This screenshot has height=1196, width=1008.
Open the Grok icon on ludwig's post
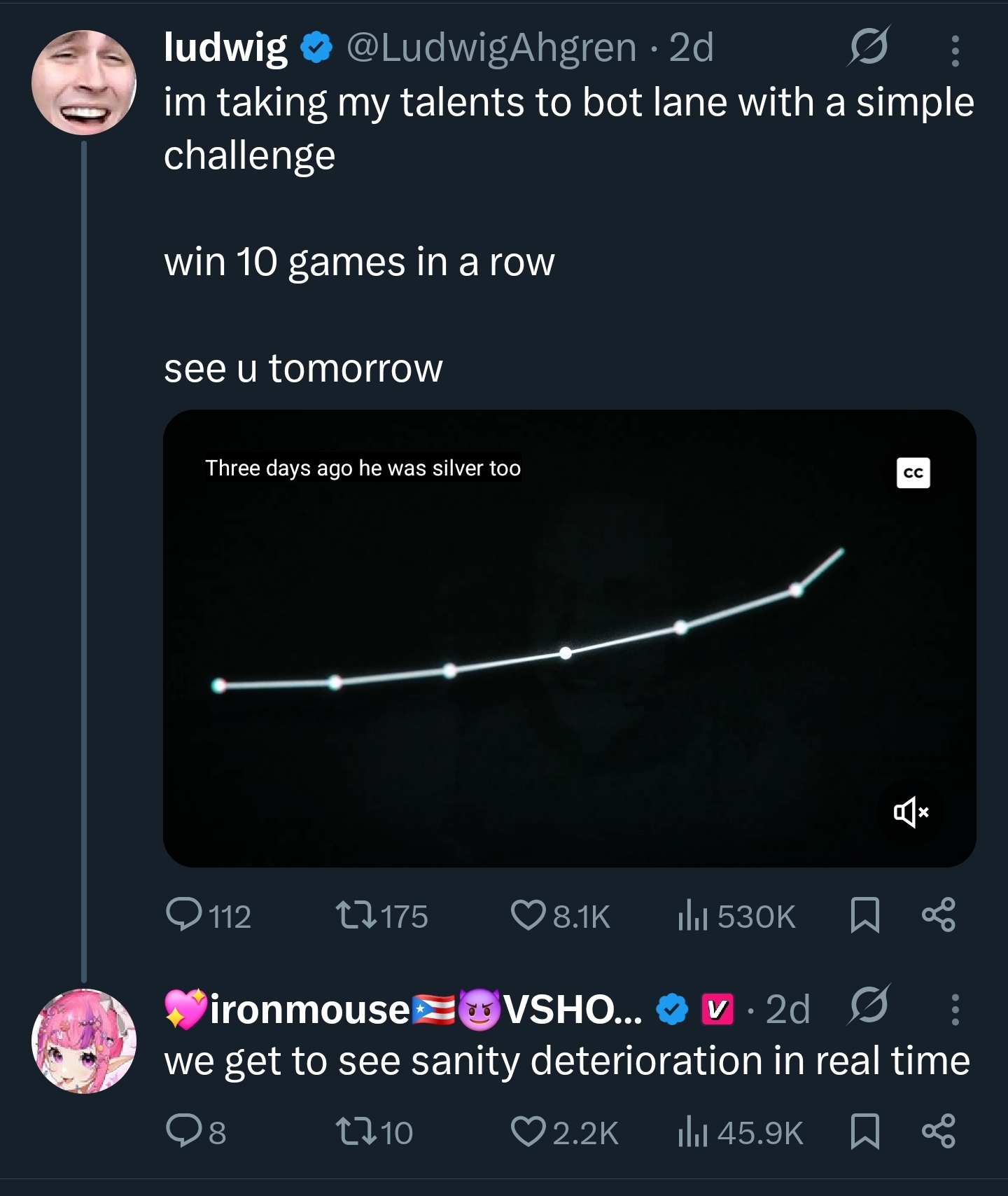tap(869, 46)
